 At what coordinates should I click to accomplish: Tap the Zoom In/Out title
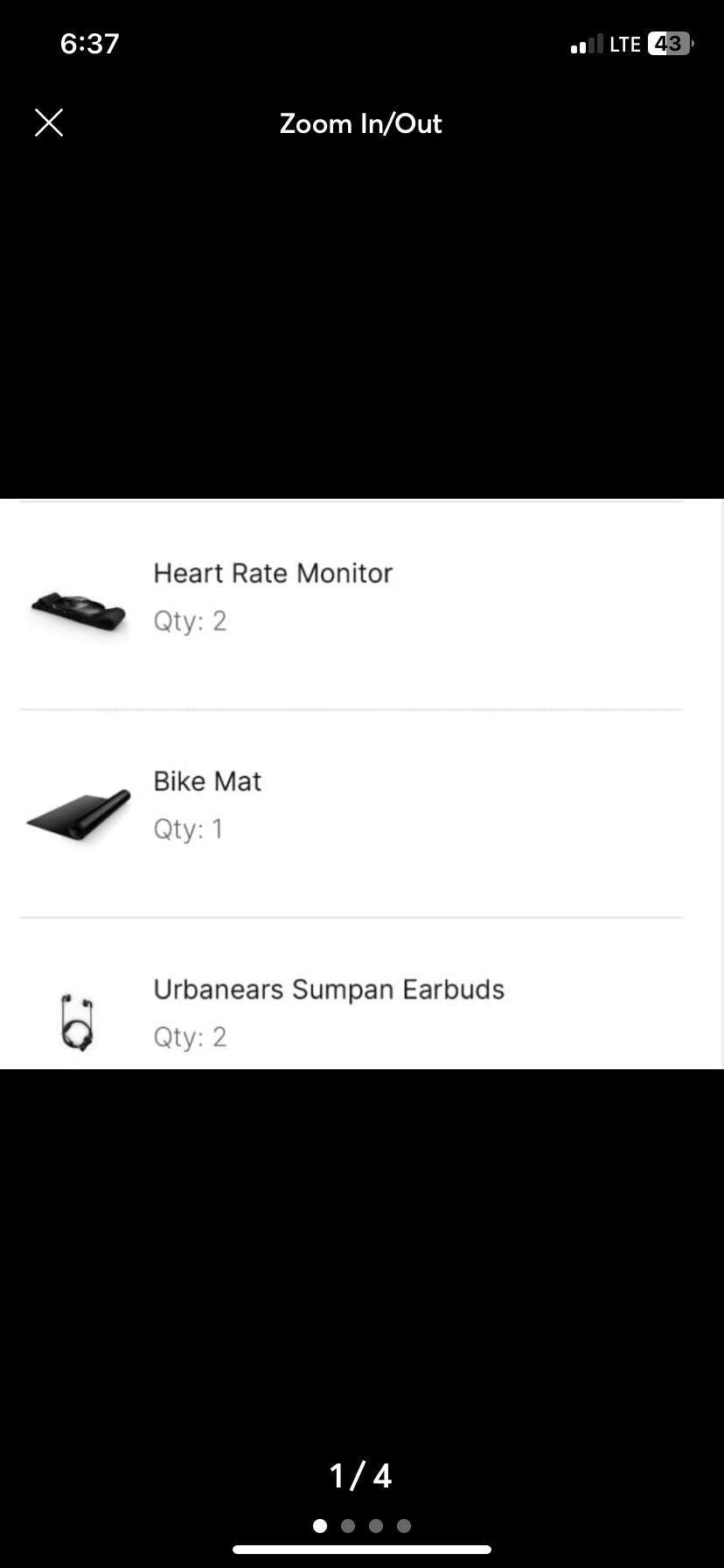(361, 123)
